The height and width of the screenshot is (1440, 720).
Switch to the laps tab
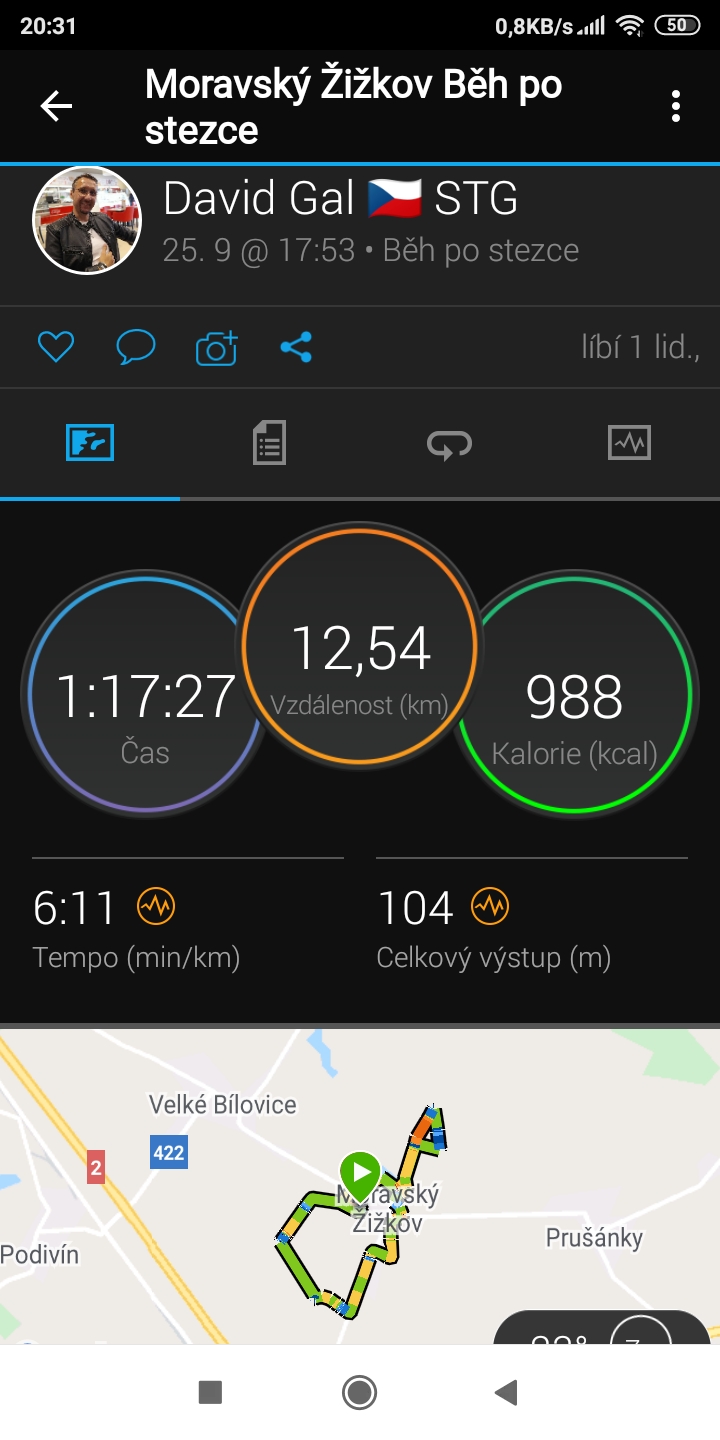point(450,443)
